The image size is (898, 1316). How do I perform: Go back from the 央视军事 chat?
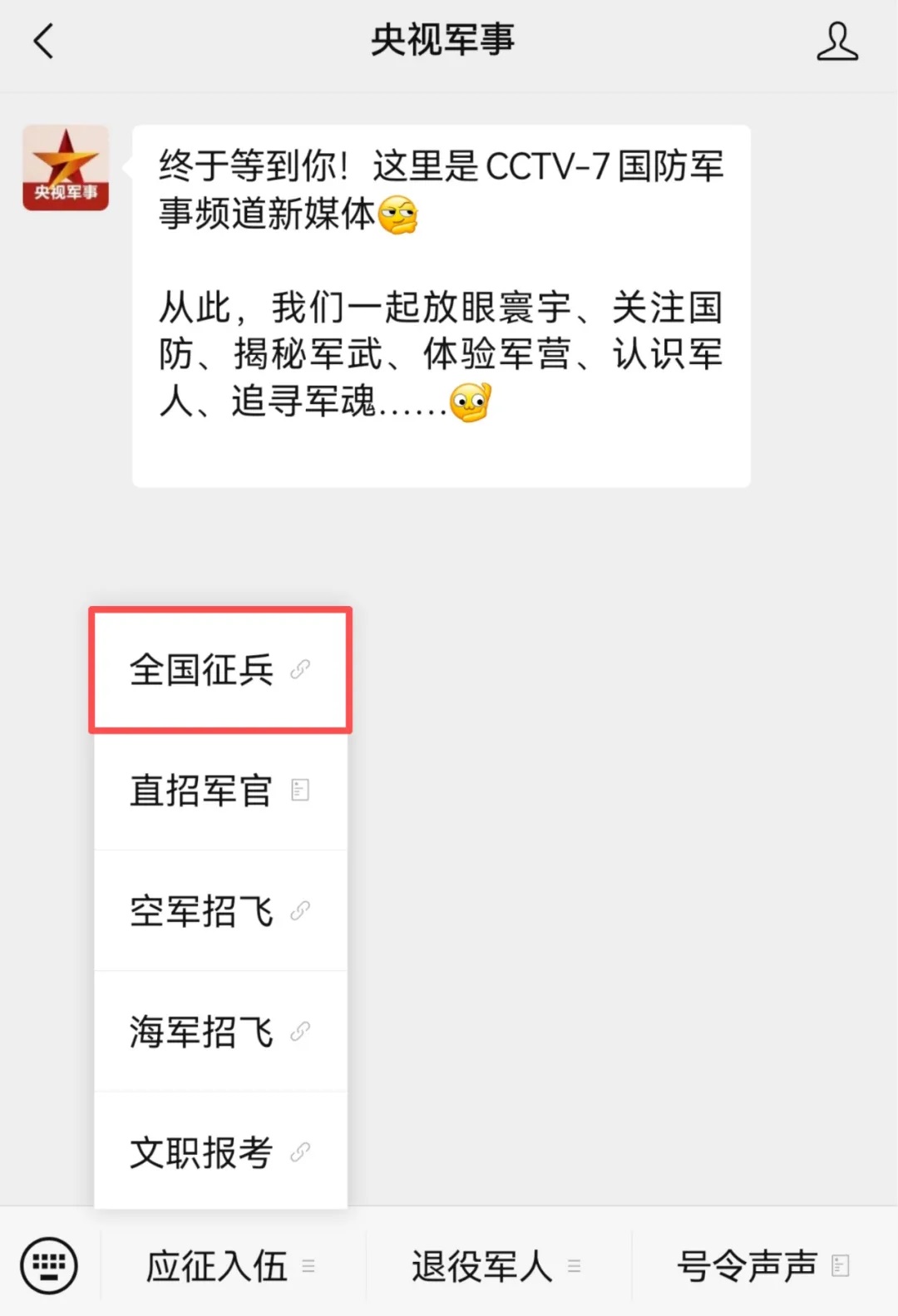point(44,41)
